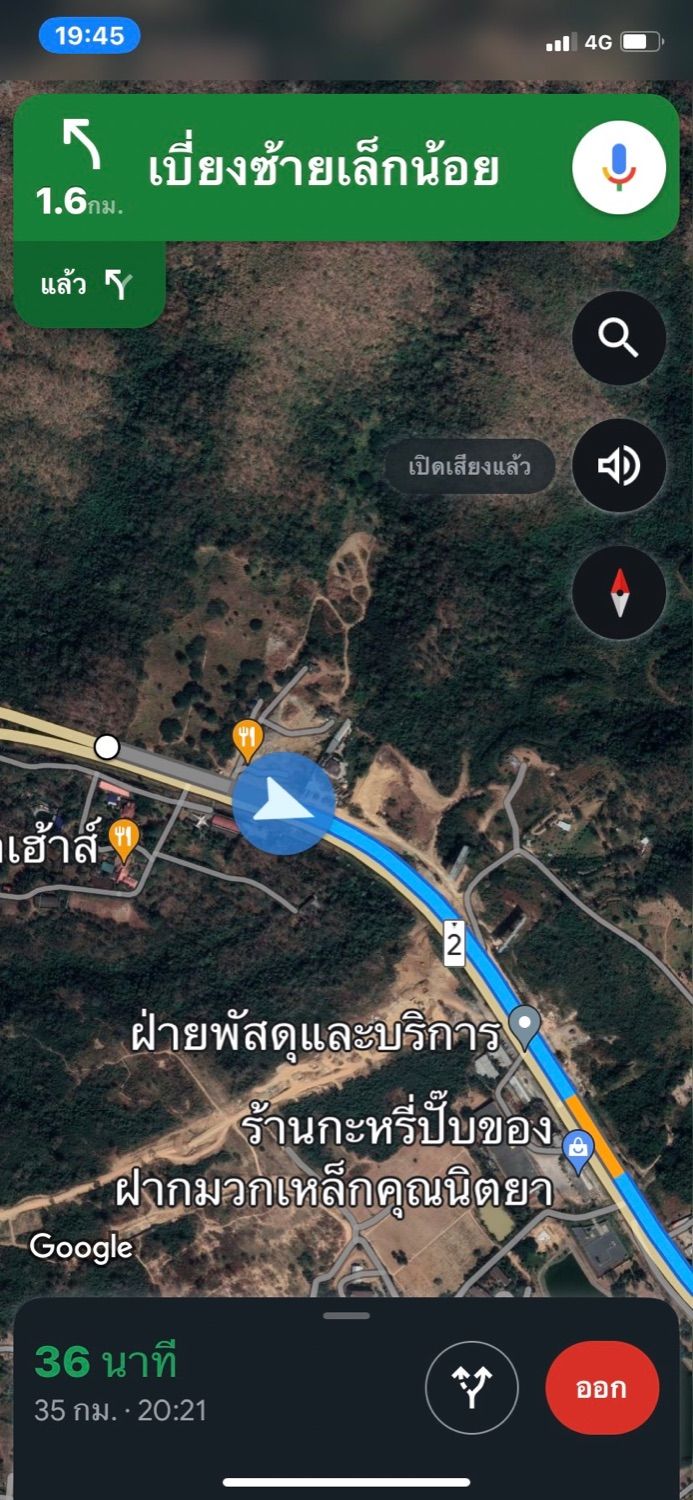Exit navigation with the red ออก button
The width and height of the screenshot is (693, 1500).
(x=602, y=1388)
